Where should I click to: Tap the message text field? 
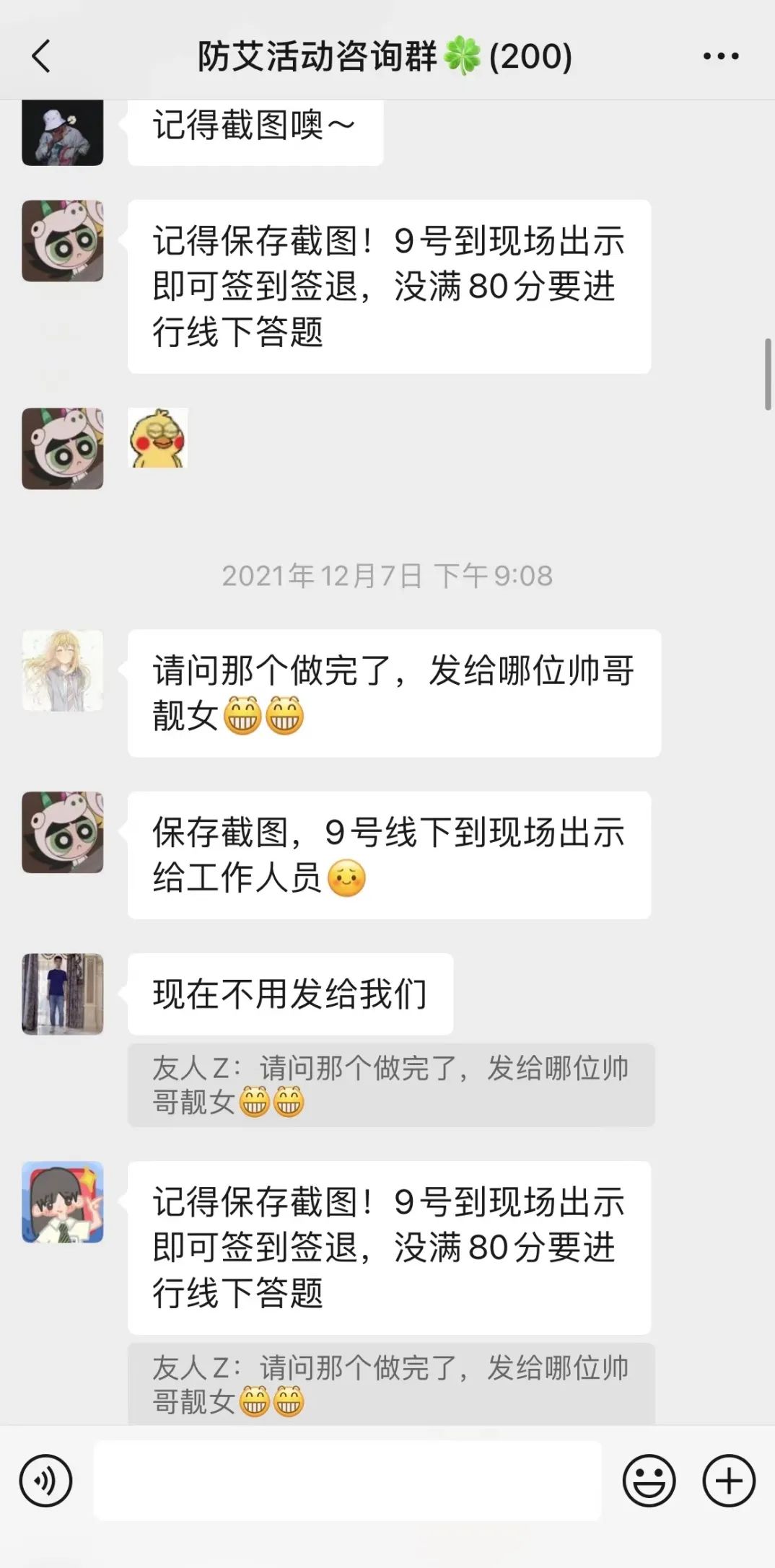point(346,1481)
